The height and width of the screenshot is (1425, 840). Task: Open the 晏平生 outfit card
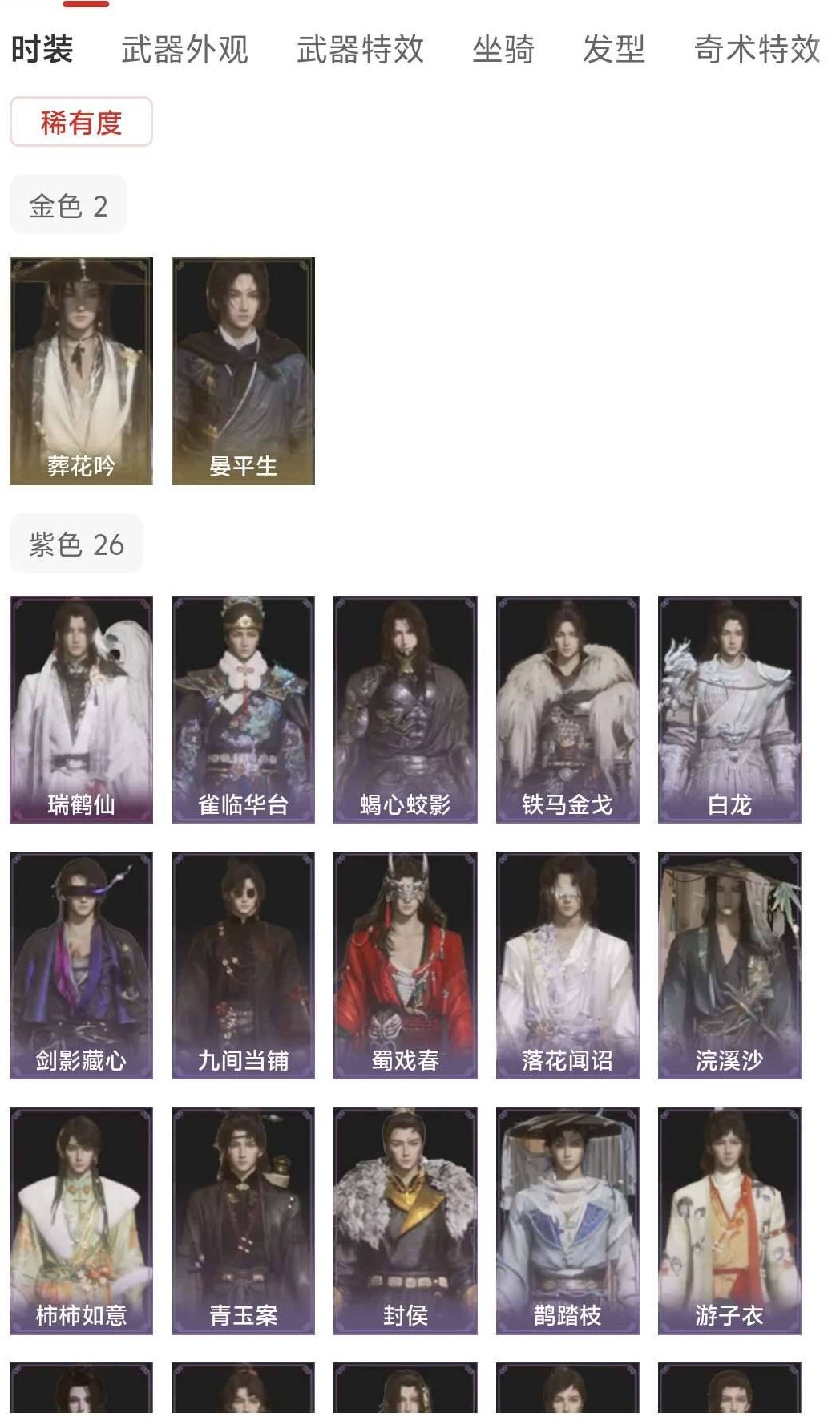[x=243, y=371]
